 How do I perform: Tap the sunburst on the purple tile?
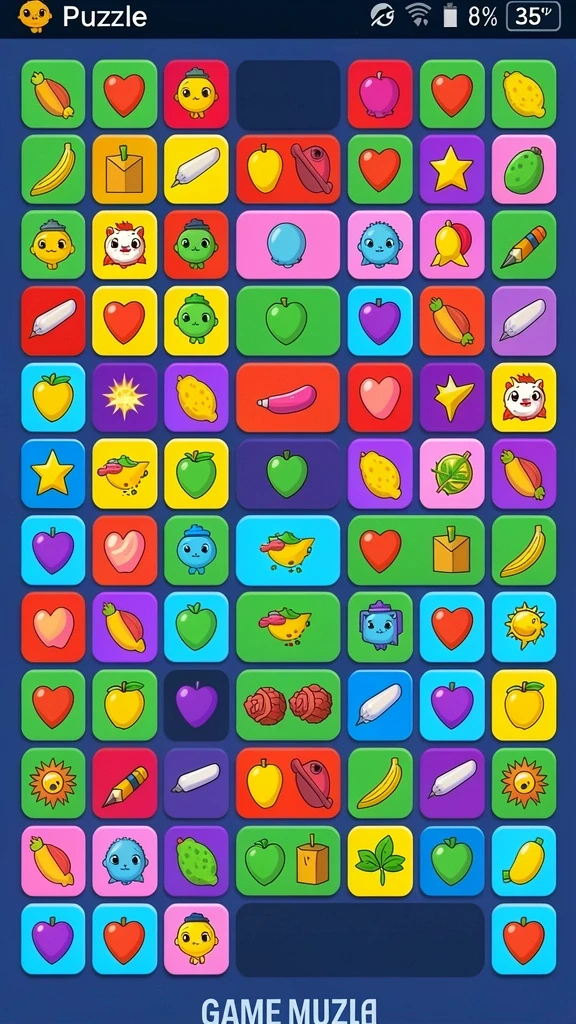[124, 397]
